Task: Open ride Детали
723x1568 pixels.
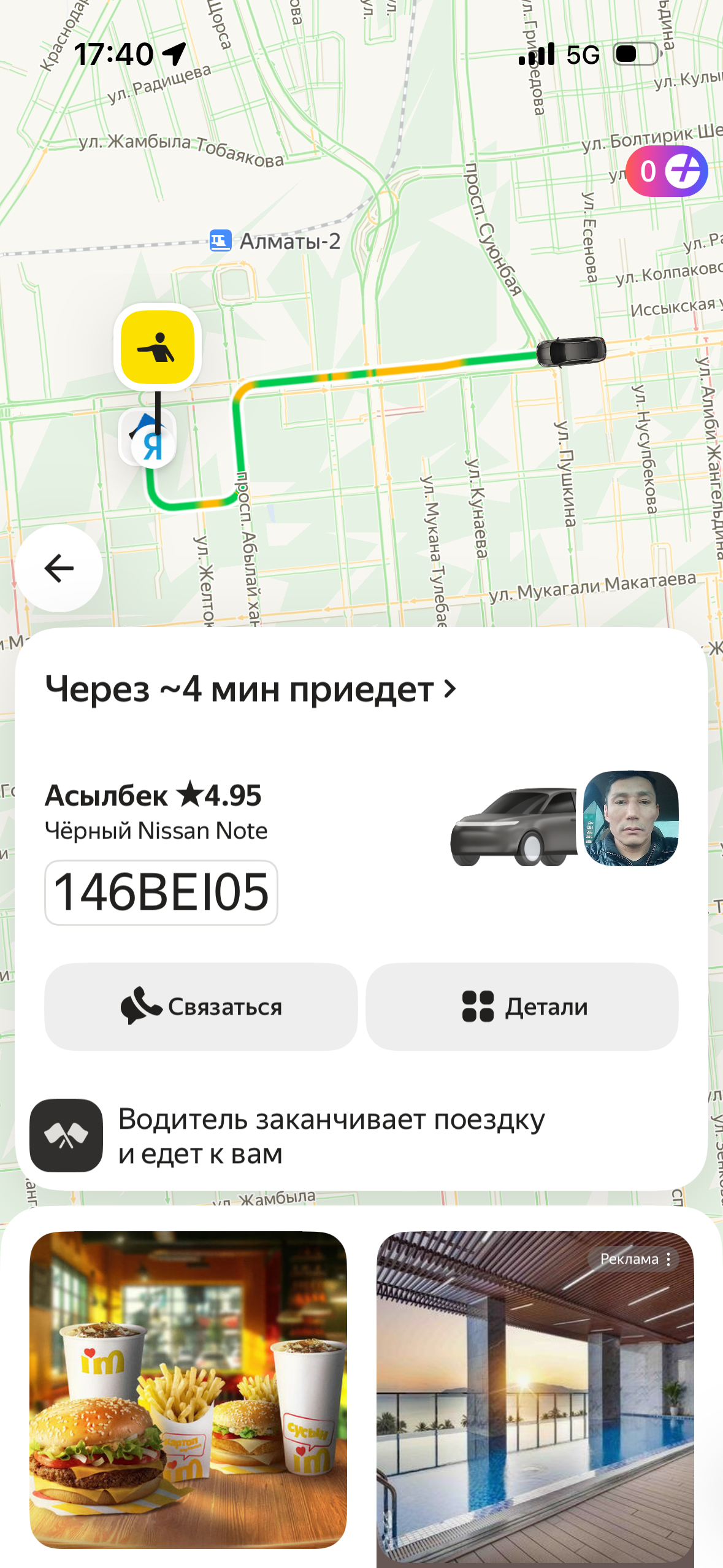Action: tap(522, 1007)
